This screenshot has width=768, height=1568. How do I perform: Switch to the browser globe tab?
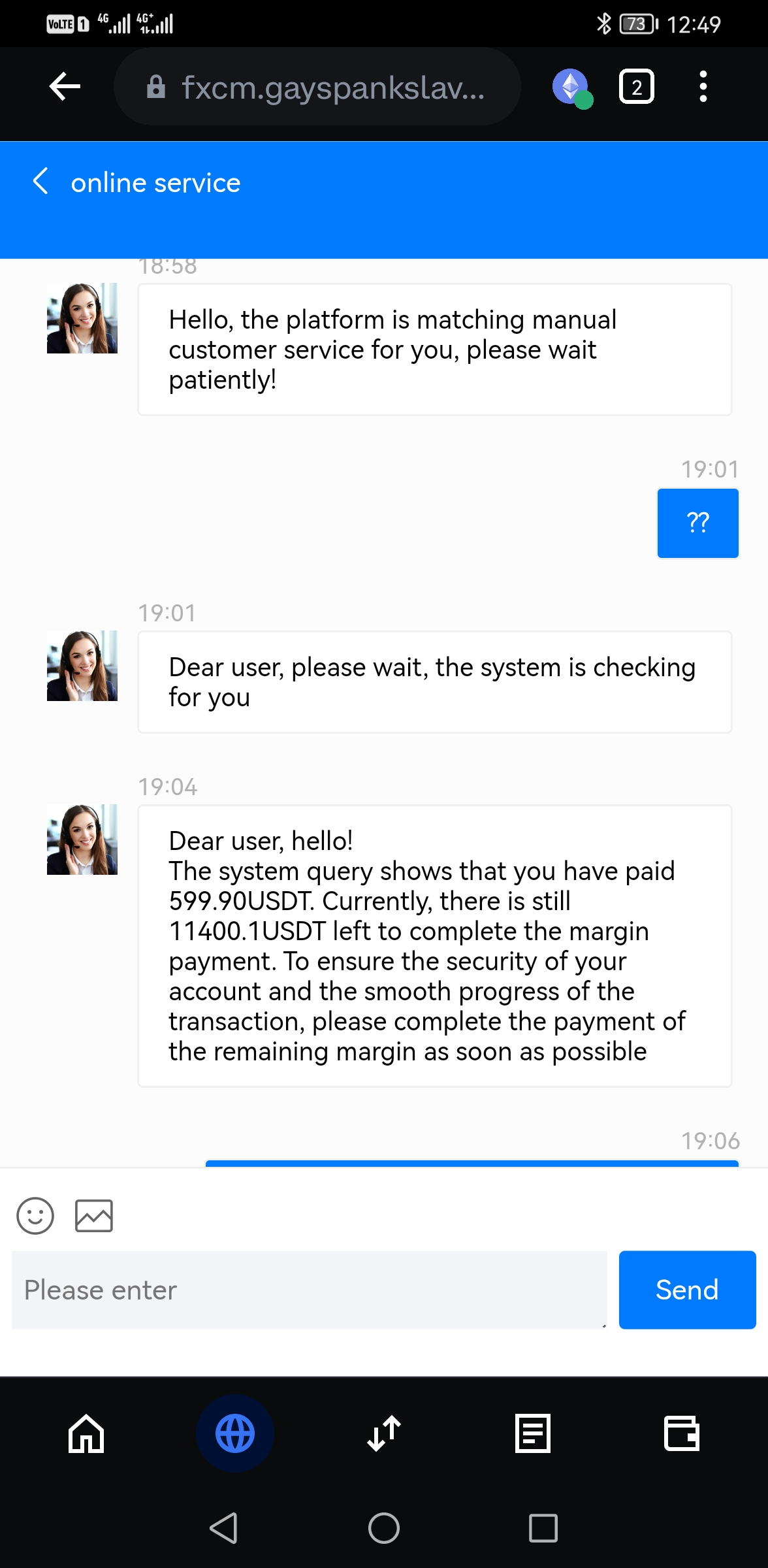point(235,1433)
